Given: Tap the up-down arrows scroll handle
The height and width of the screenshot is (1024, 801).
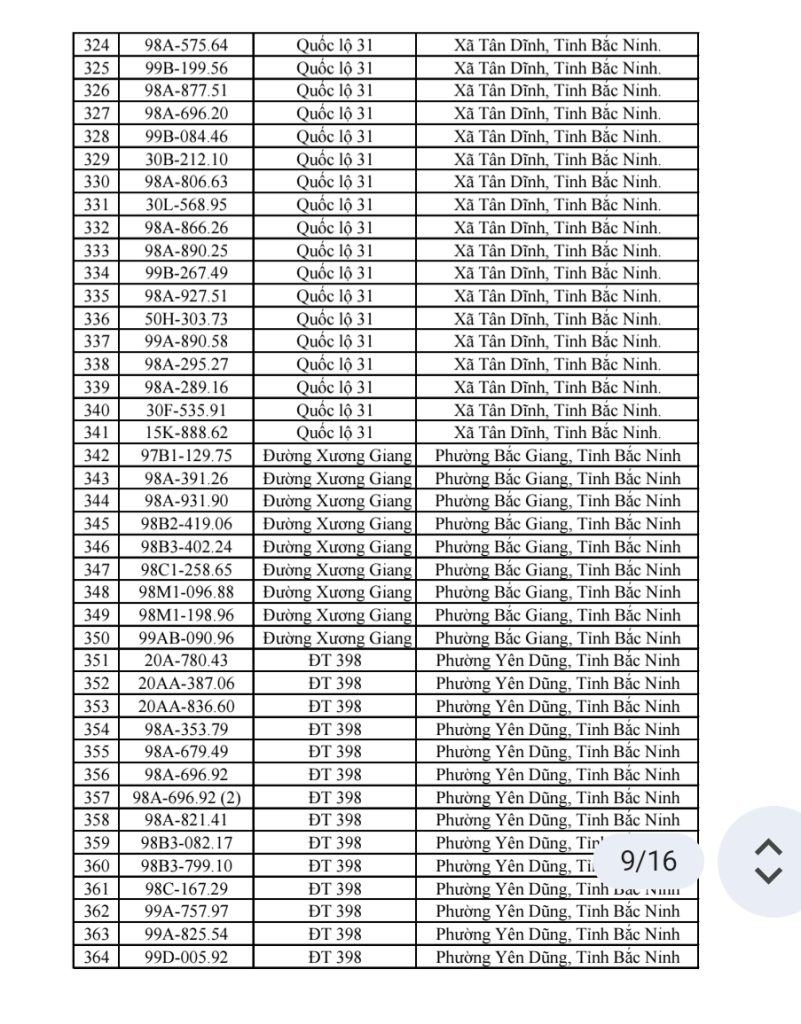Looking at the screenshot, I should click(x=767, y=861).
